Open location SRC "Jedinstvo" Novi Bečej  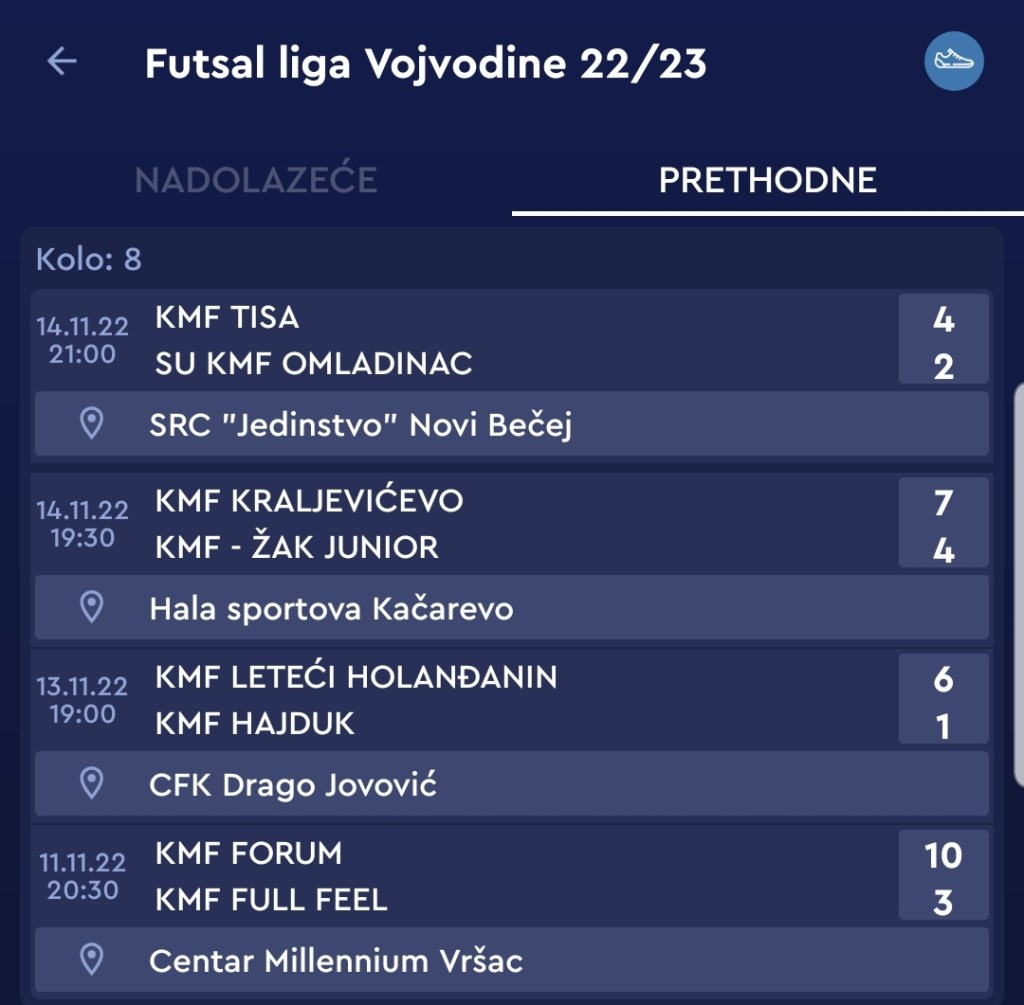510,425
